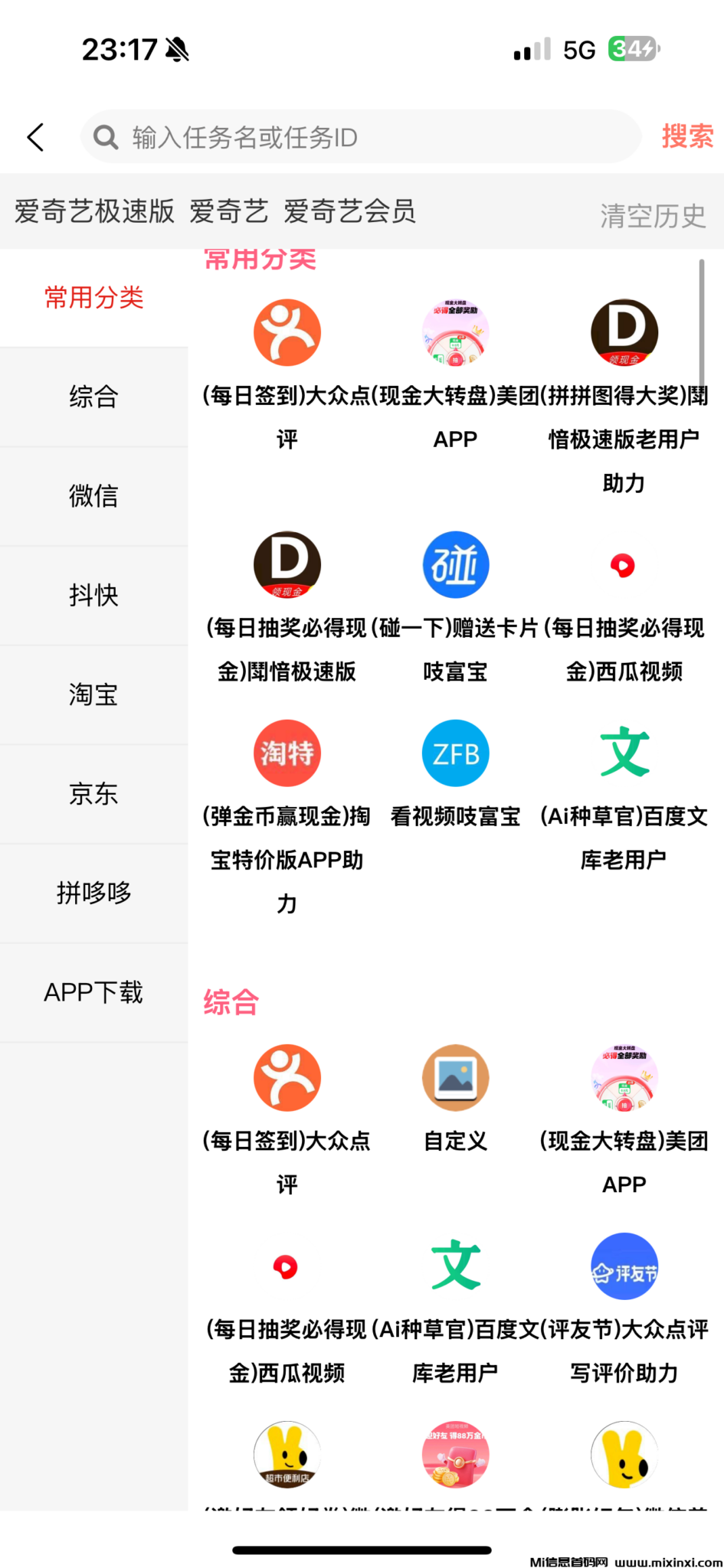Select the APP下载 sidebar category
This screenshot has height=1568, width=724.
click(x=93, y=991)
